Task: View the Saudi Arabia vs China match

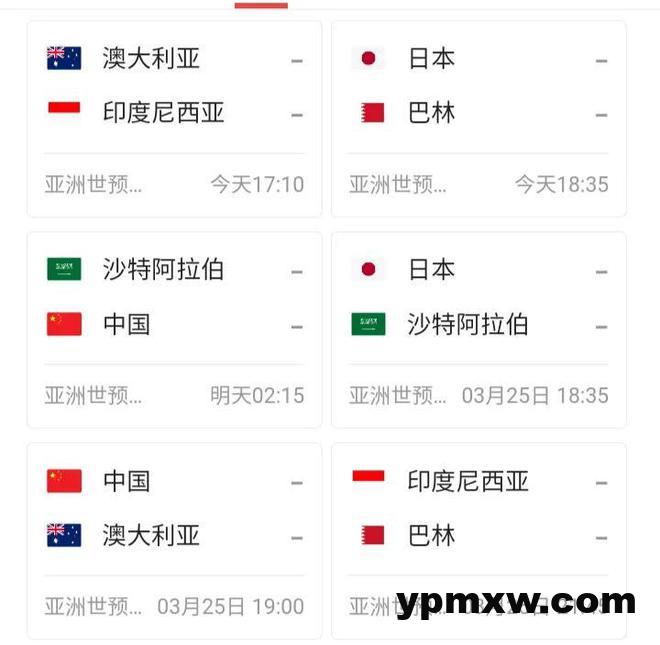Action: tap(174, 330)
